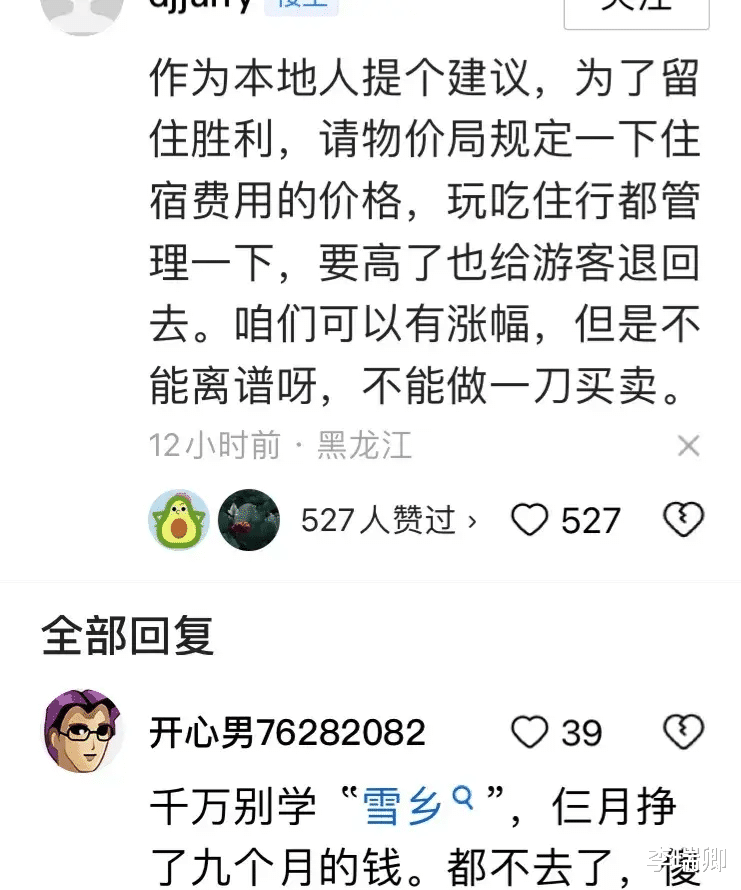Open 开心男76282082's profile avatar

point(81,730)
